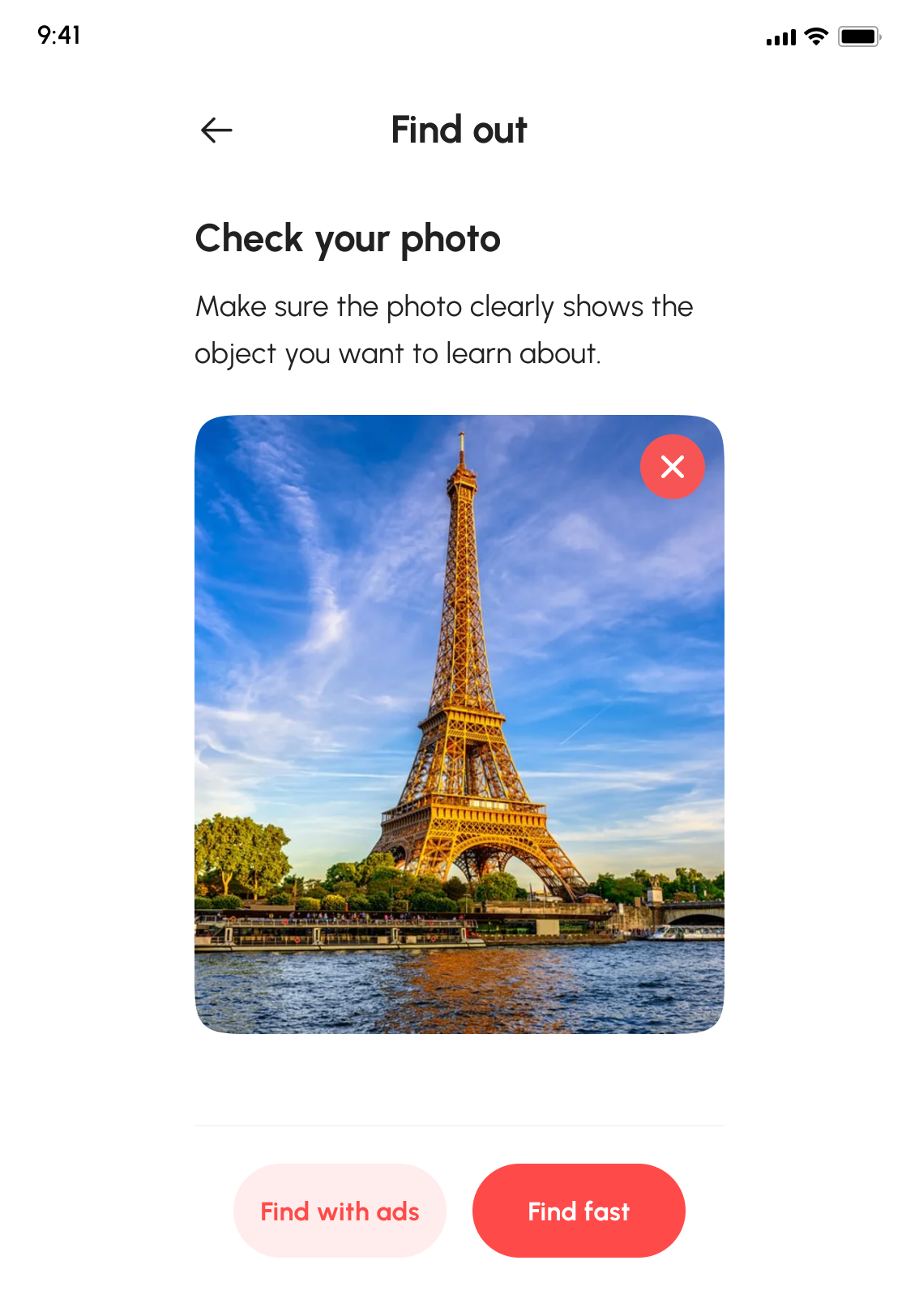Tap the Find fast button

click(579, 1211)
